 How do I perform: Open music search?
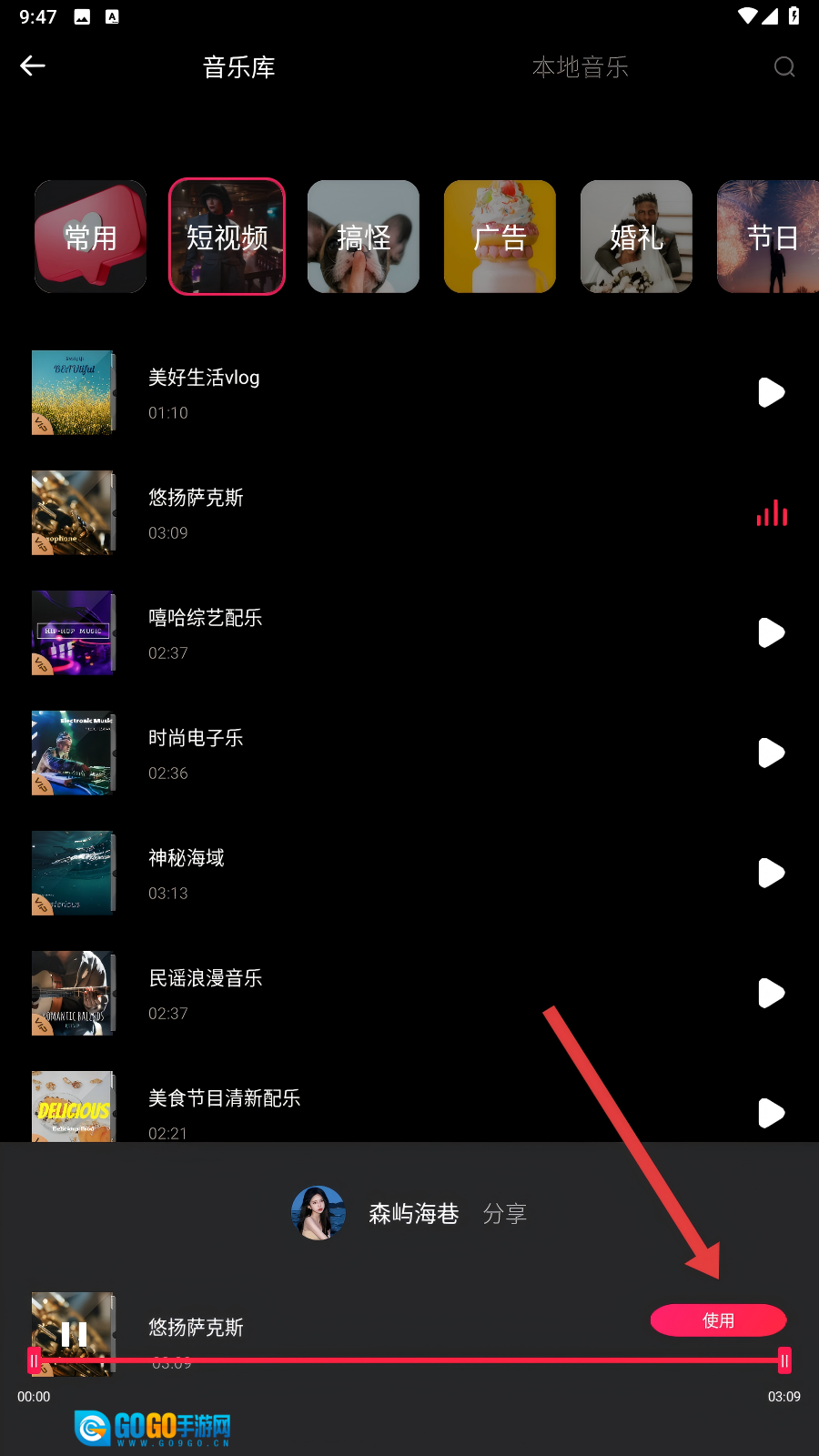(784, 67)
